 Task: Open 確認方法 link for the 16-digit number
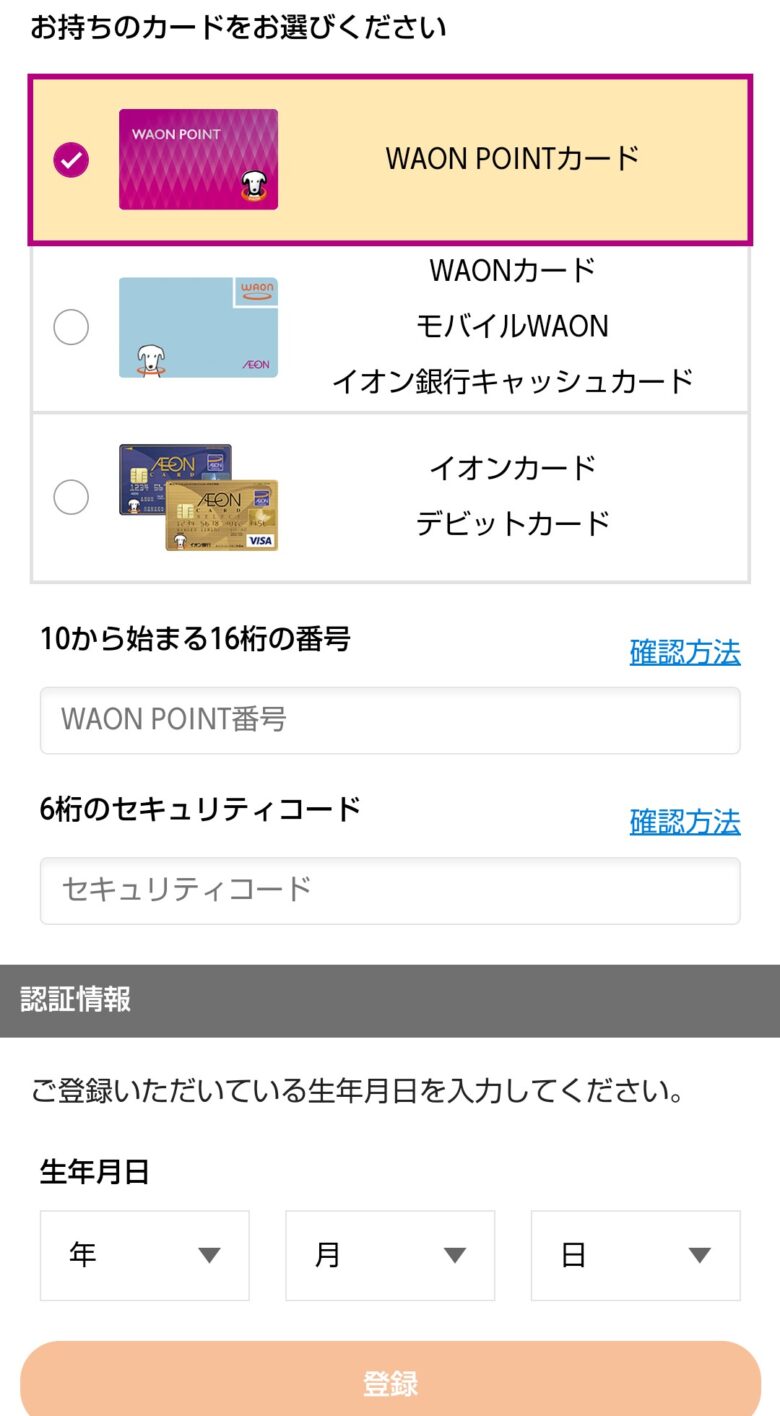tap(684, 653)
